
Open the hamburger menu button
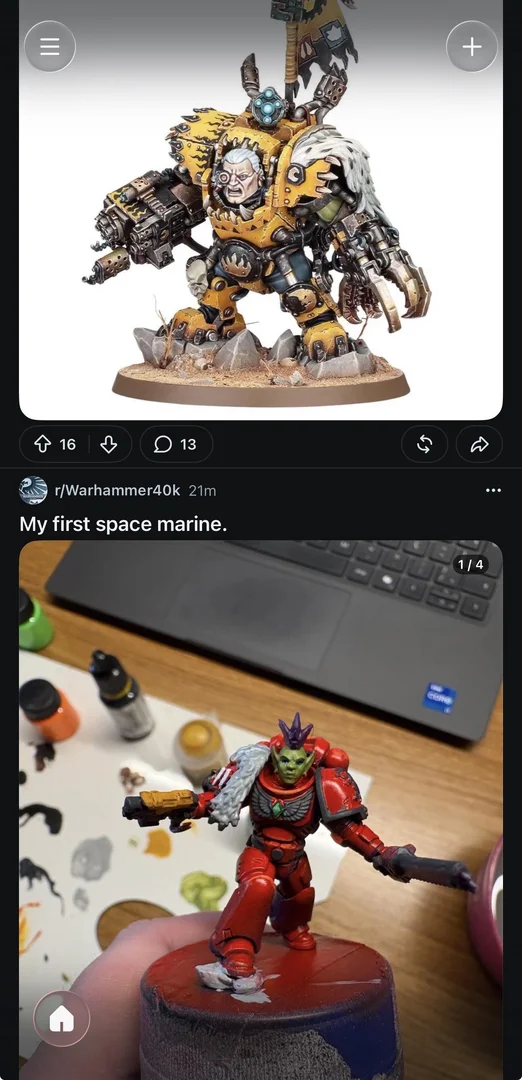click(x=50, y=47)
